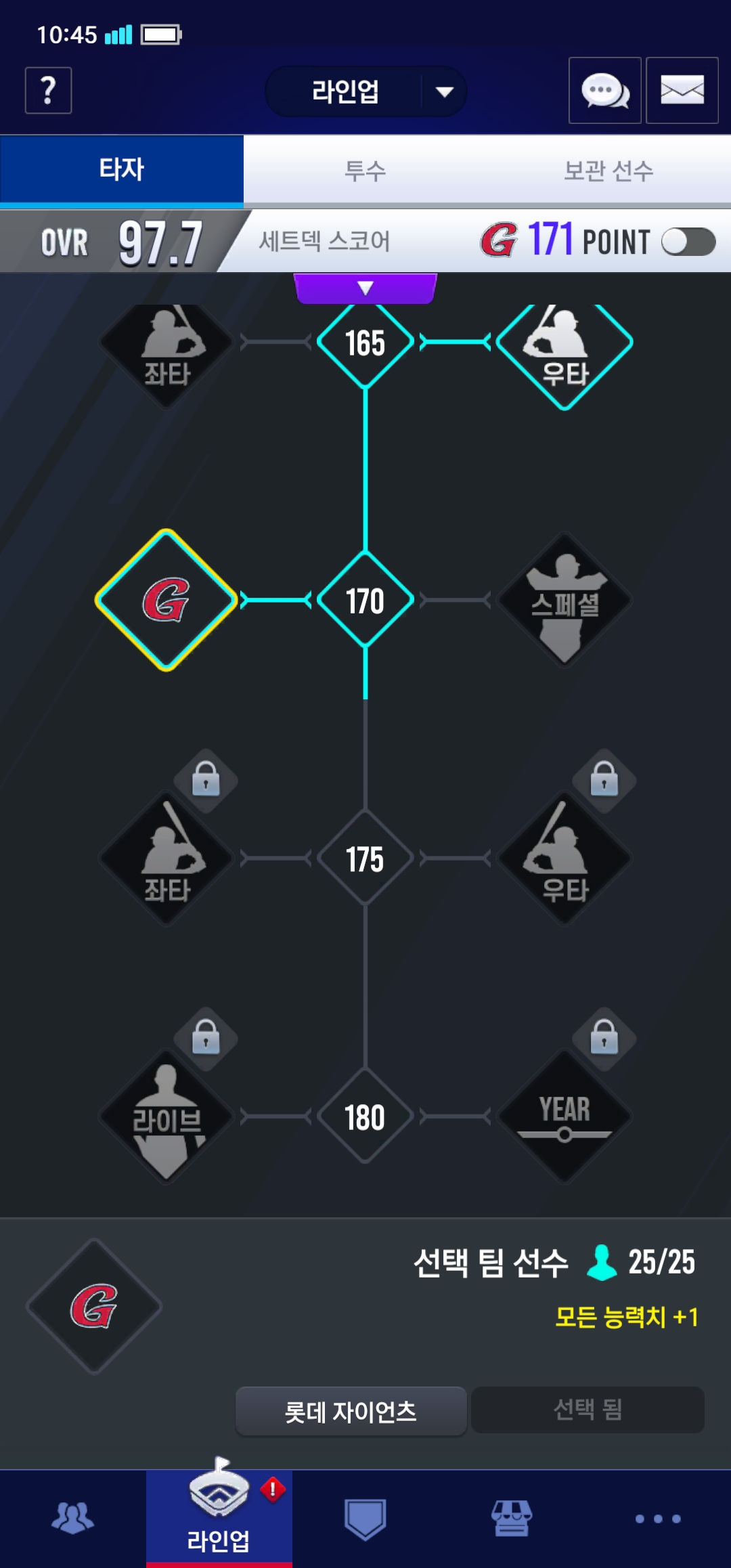Toggle the 세트덱 스코어 switch

pos(688,242)
